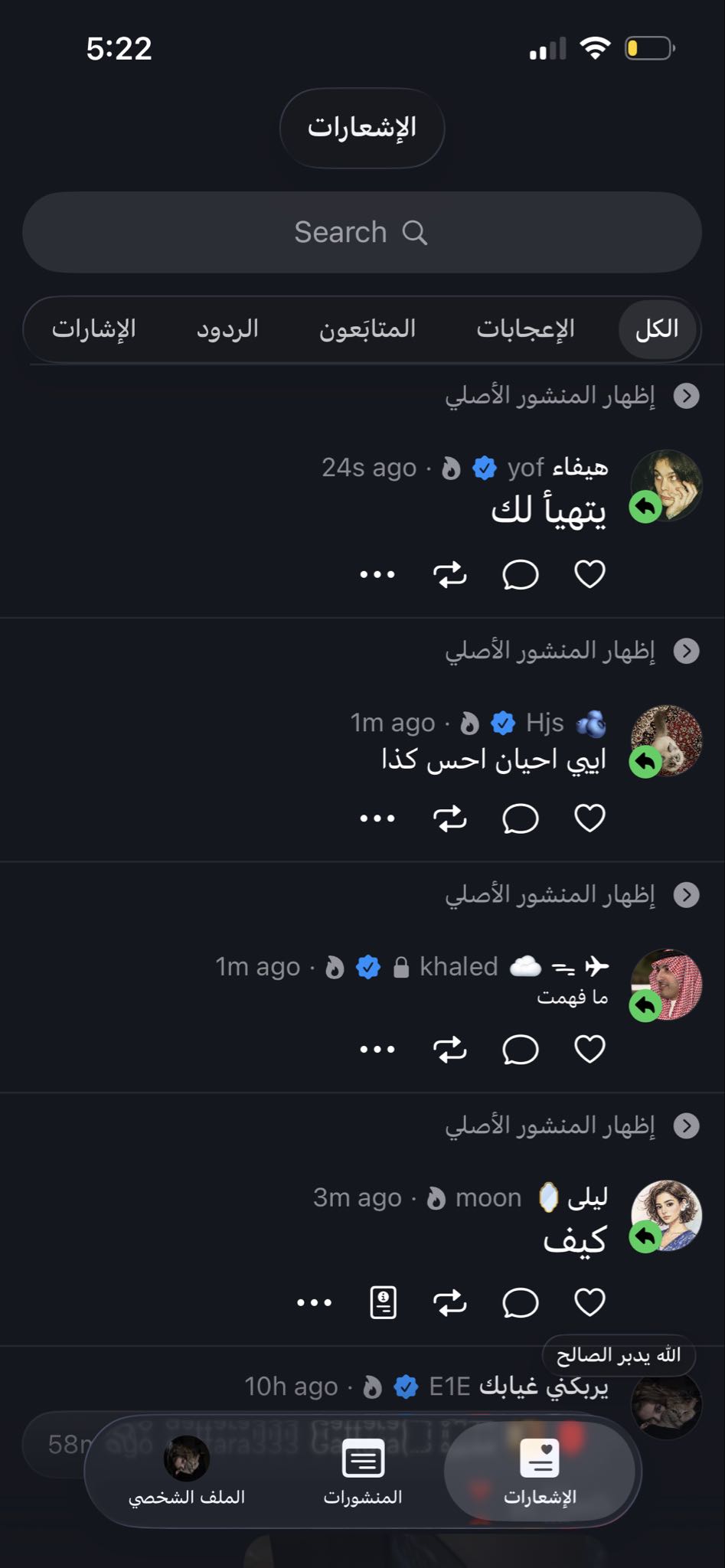Viewport: 725px width, 1568px height.
Task: Repost Hjs's reply
Action: pyautogui.click(x=450, y=818)
